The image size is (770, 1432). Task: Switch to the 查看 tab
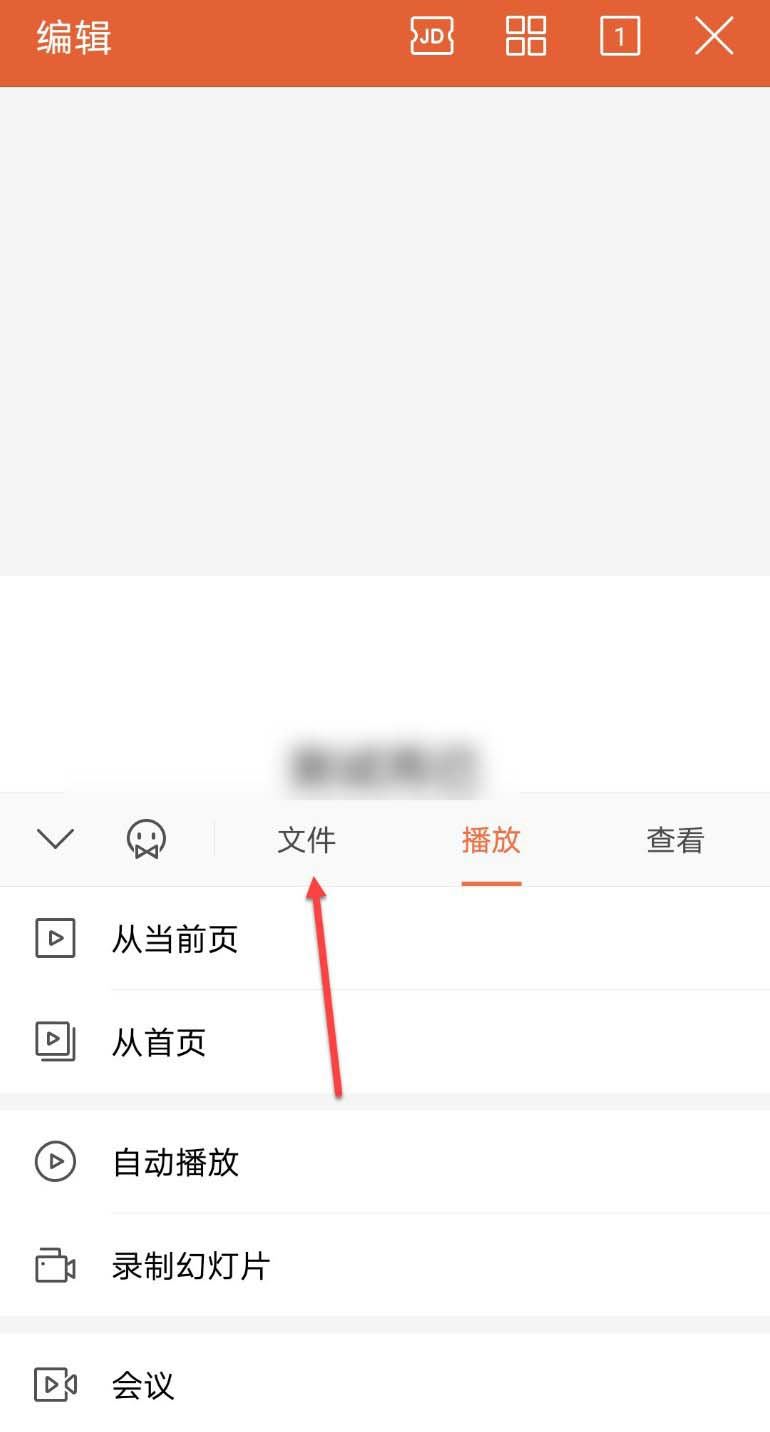click(x=675, y=840)
